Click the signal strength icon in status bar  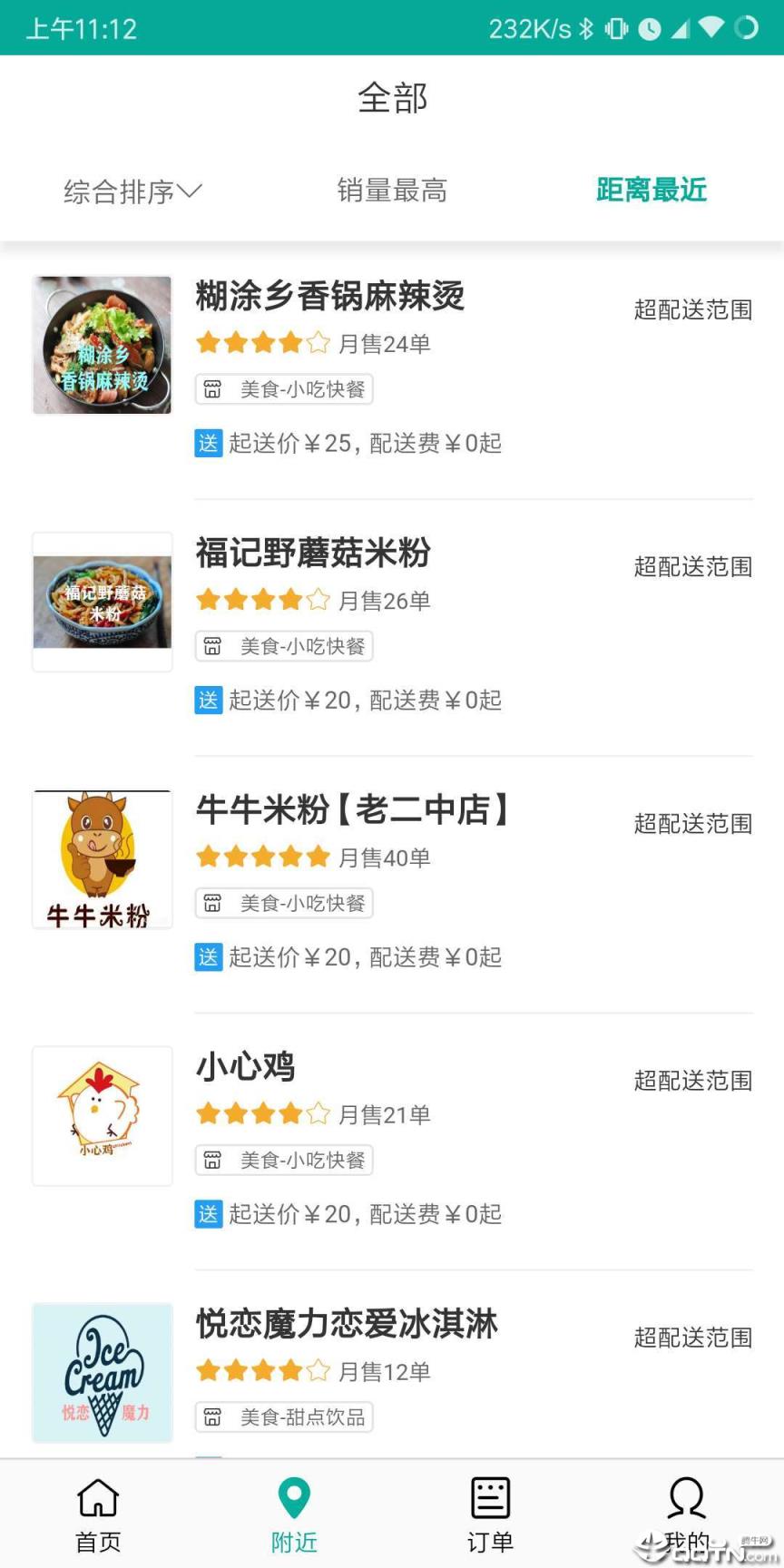tap(679, 28)
